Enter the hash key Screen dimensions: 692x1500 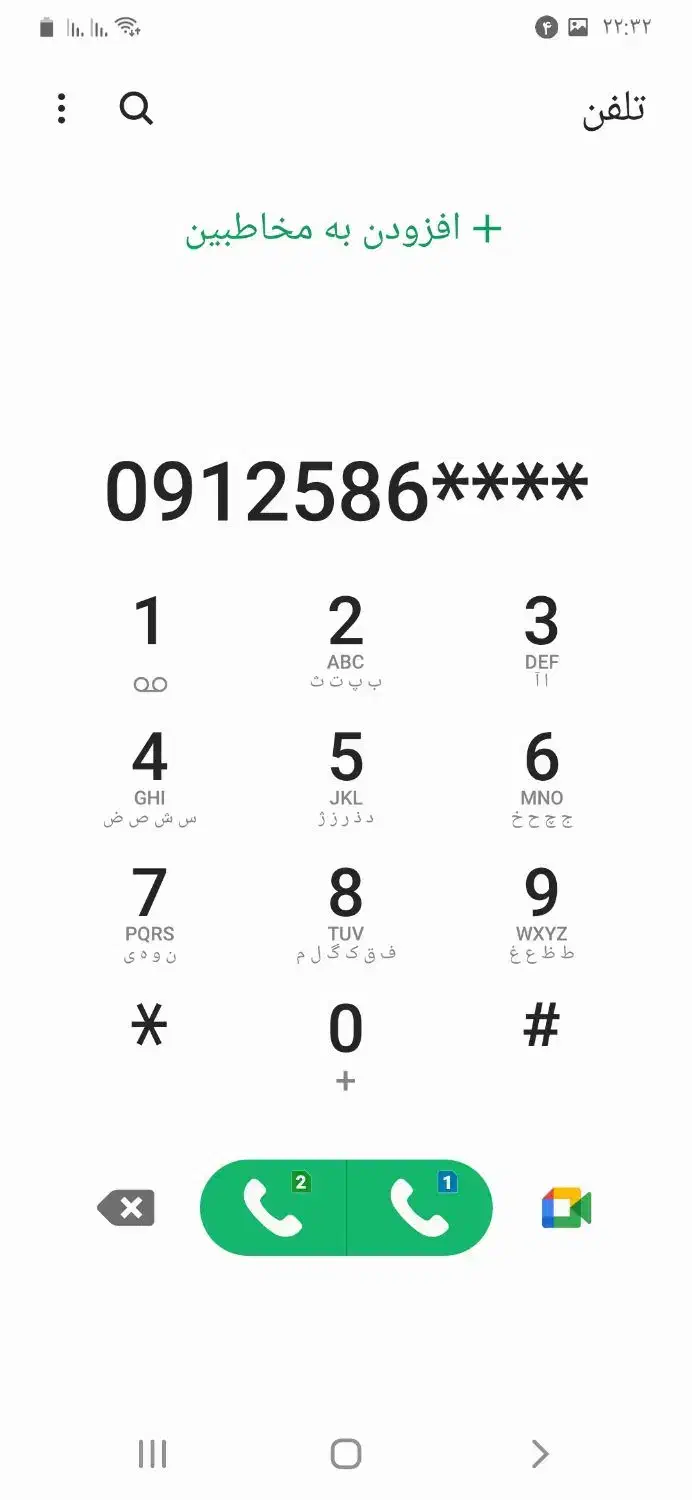541,1028
